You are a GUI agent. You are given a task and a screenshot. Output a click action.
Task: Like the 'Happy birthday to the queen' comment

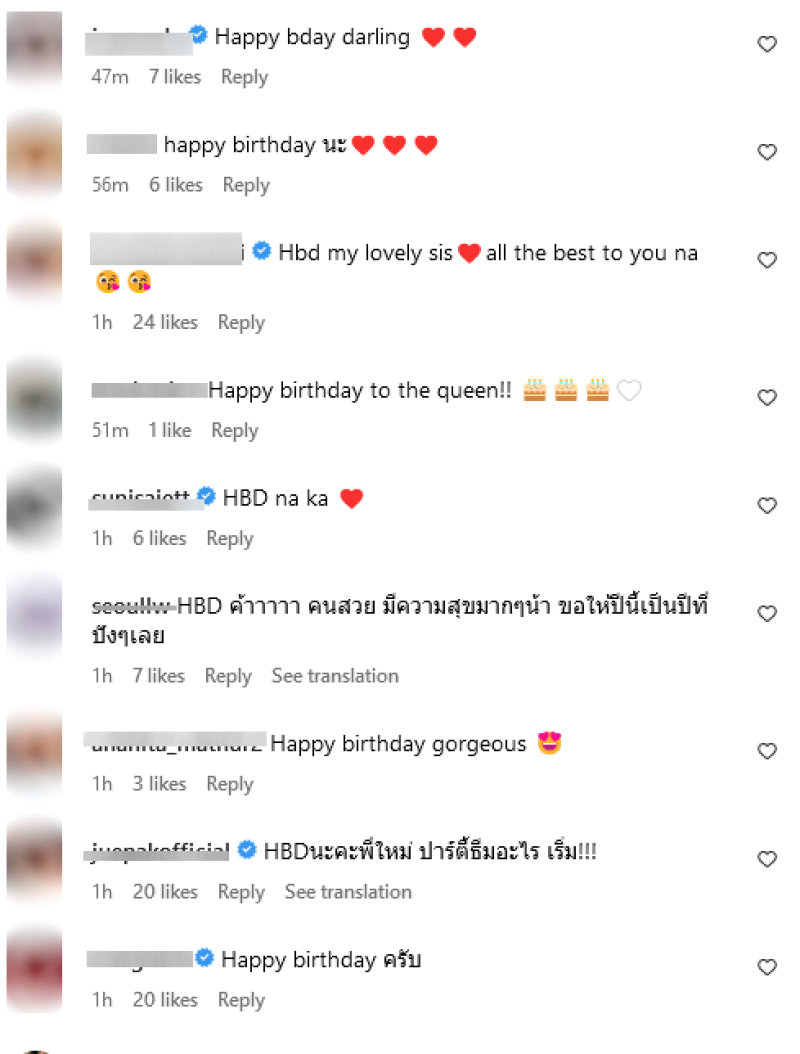tap(767, 397)
